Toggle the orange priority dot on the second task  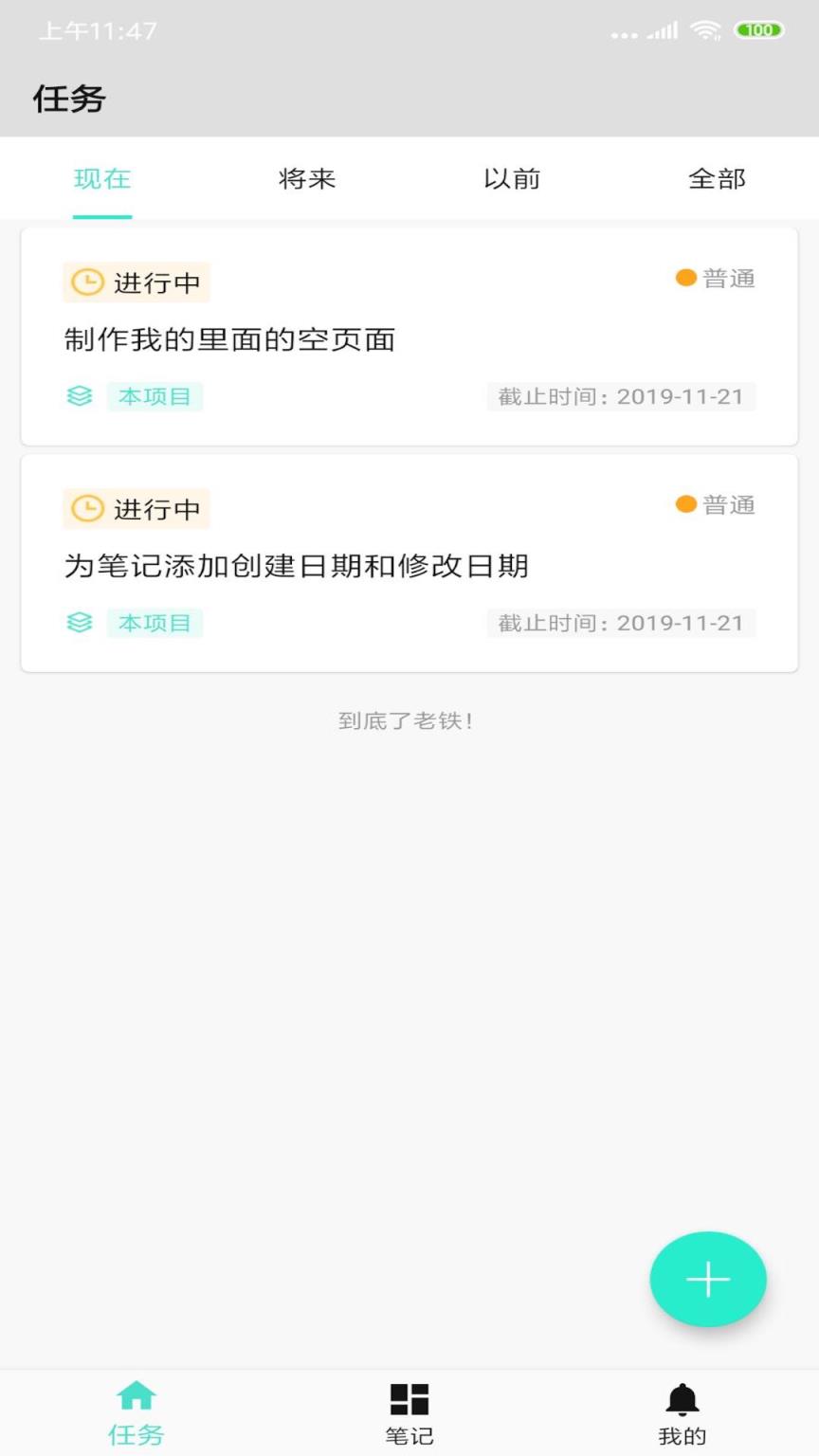[684, 505]
